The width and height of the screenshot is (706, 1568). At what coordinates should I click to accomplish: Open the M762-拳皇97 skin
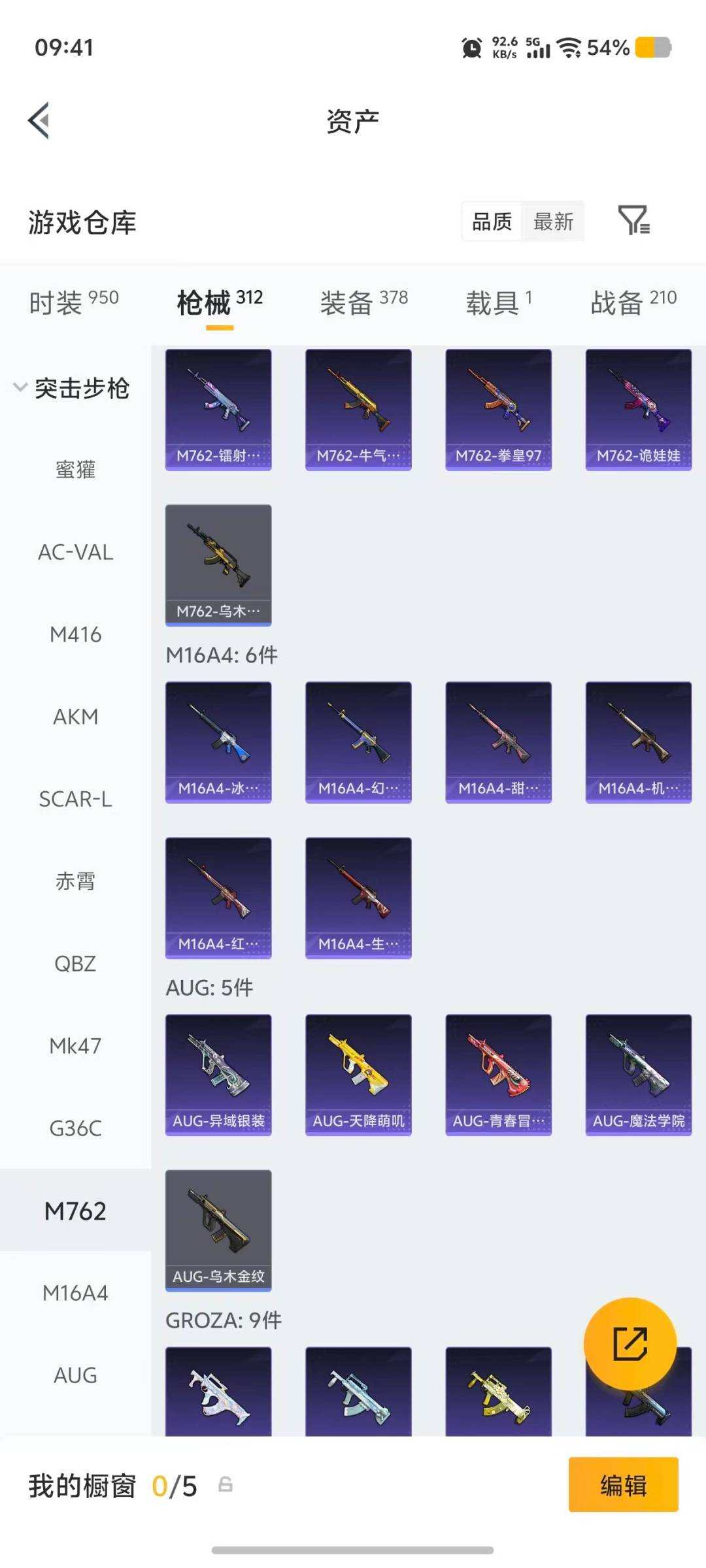pyautogui.click(x=499, y=410)
